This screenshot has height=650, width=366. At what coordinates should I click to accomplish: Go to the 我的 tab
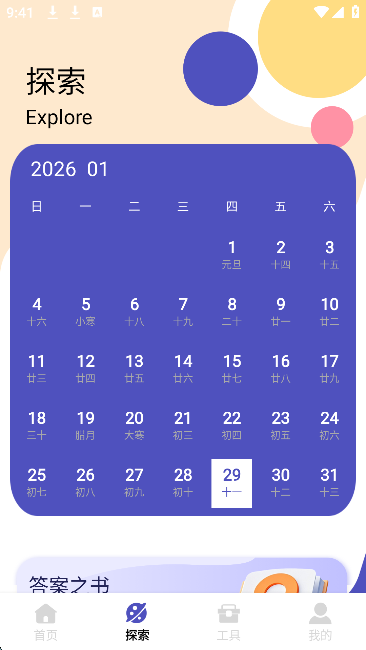click(320, 622)
